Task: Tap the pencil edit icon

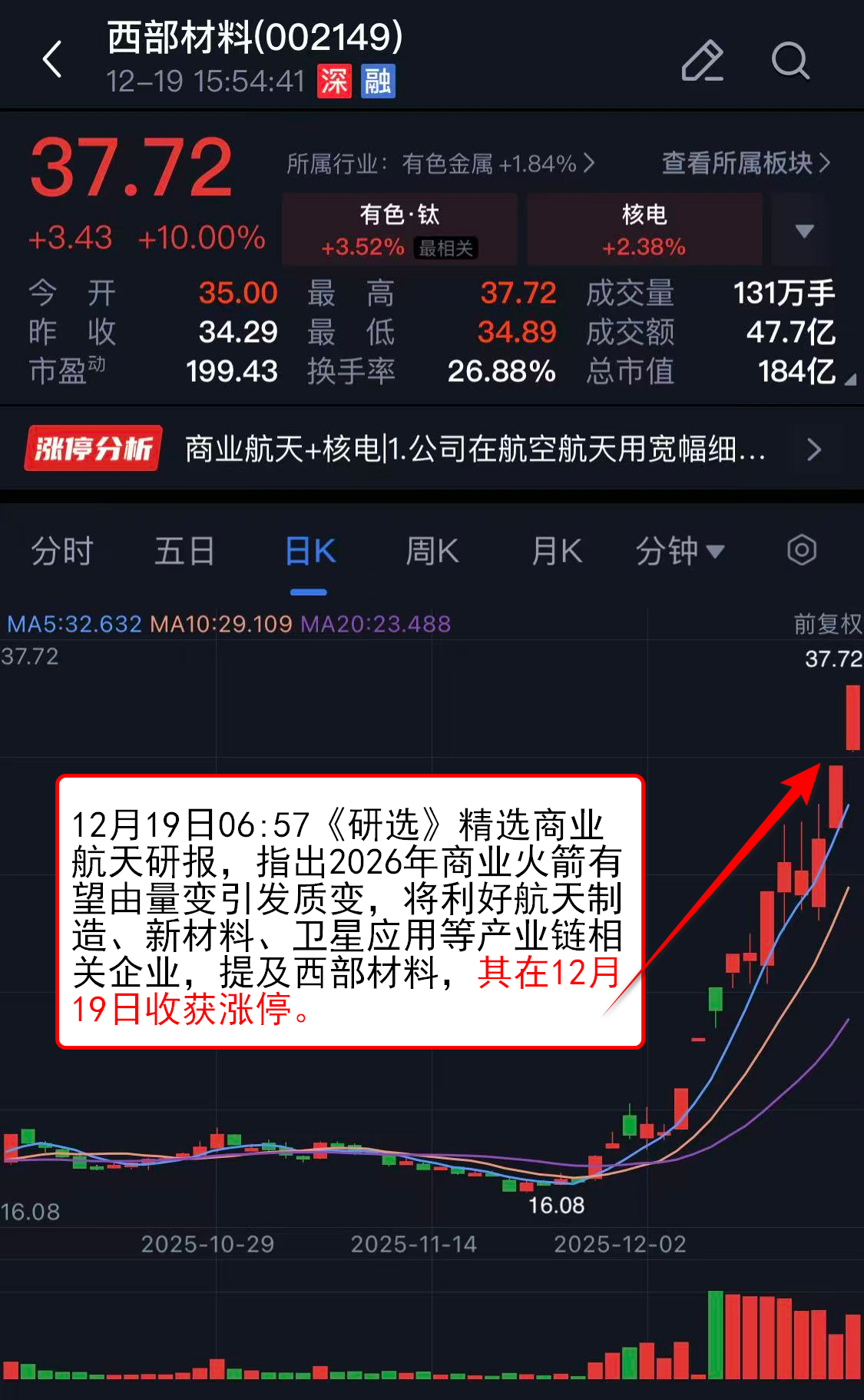Action: click(x=702, y=61)
